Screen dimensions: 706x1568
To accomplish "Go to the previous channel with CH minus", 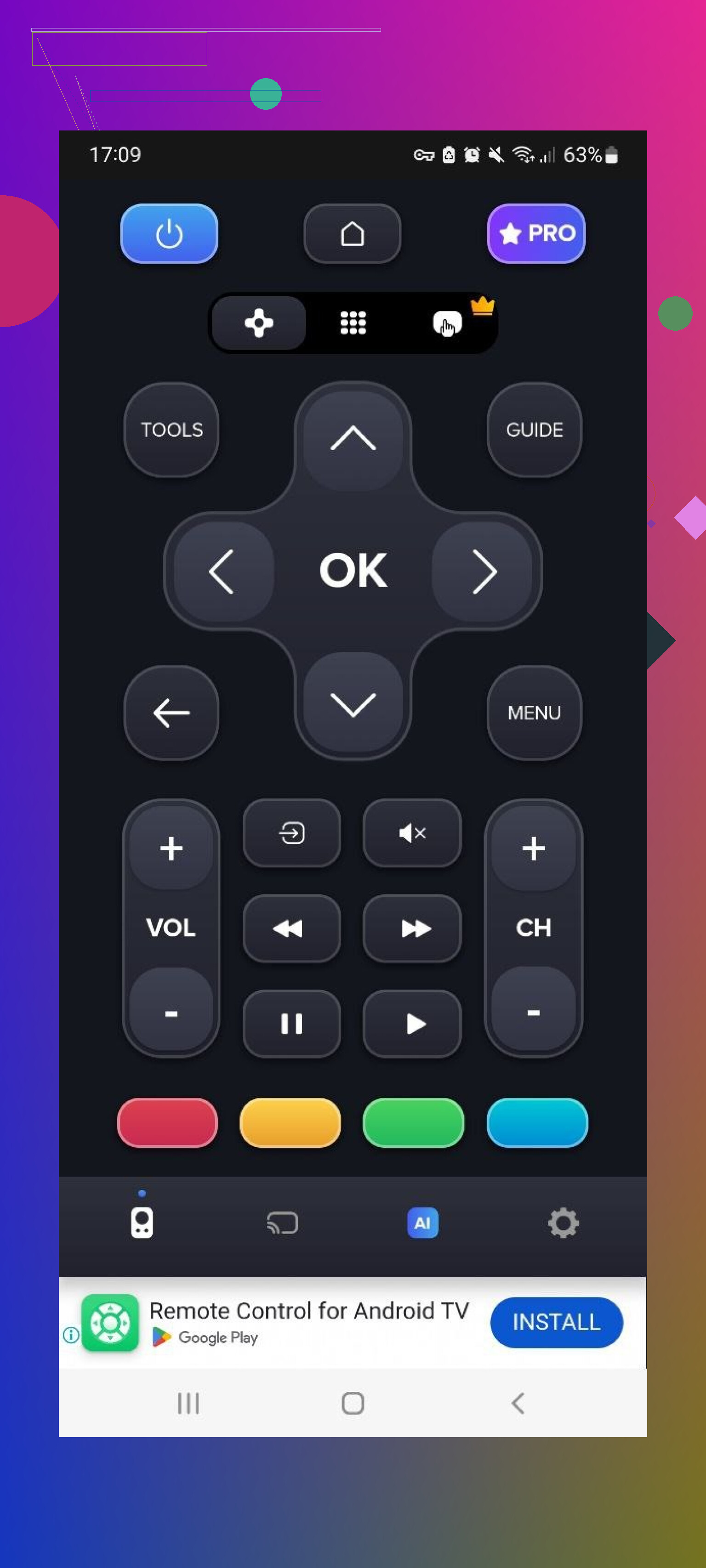I will pyautogui.click(x=533, y=1012).
